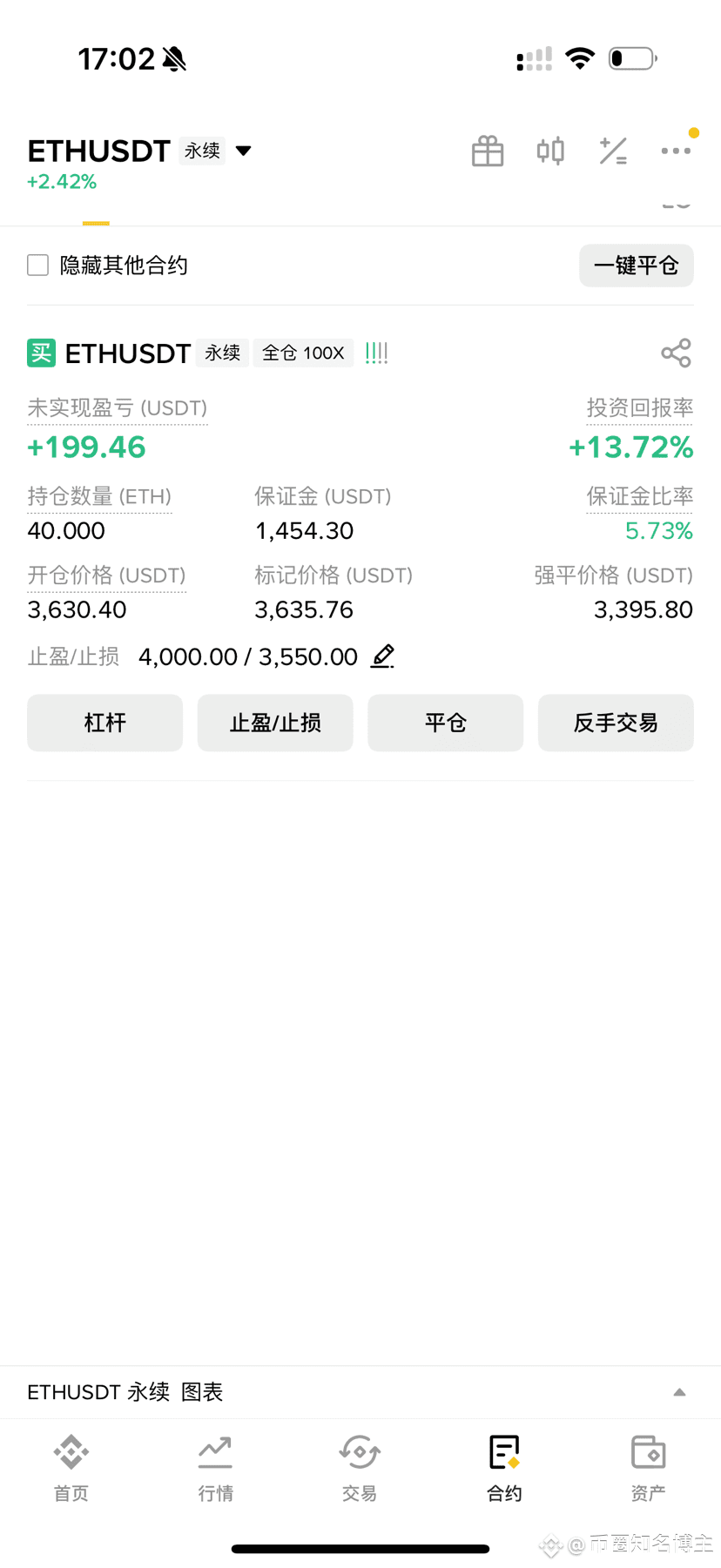Open the candlestick chart icon
Viewport: 721px width, 1568px height.
click(x=550, y=151)
